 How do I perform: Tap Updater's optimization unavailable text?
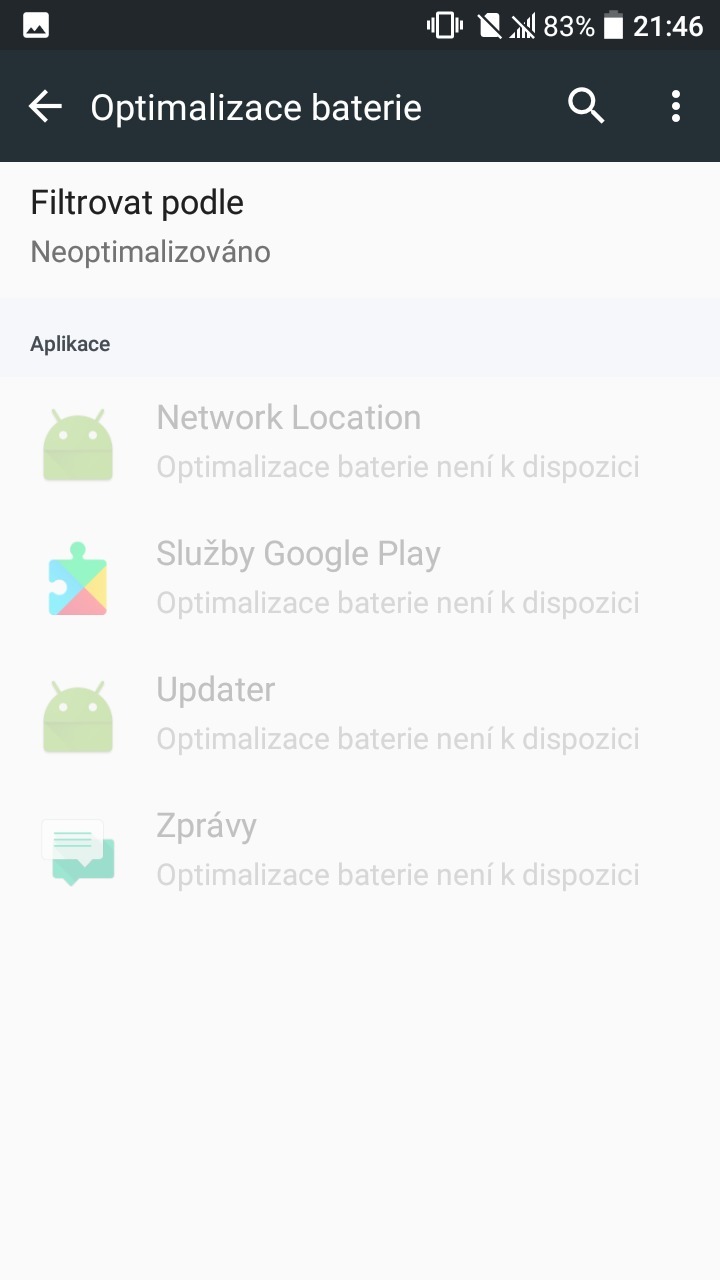pyautogui.click(x=397, y=738)
